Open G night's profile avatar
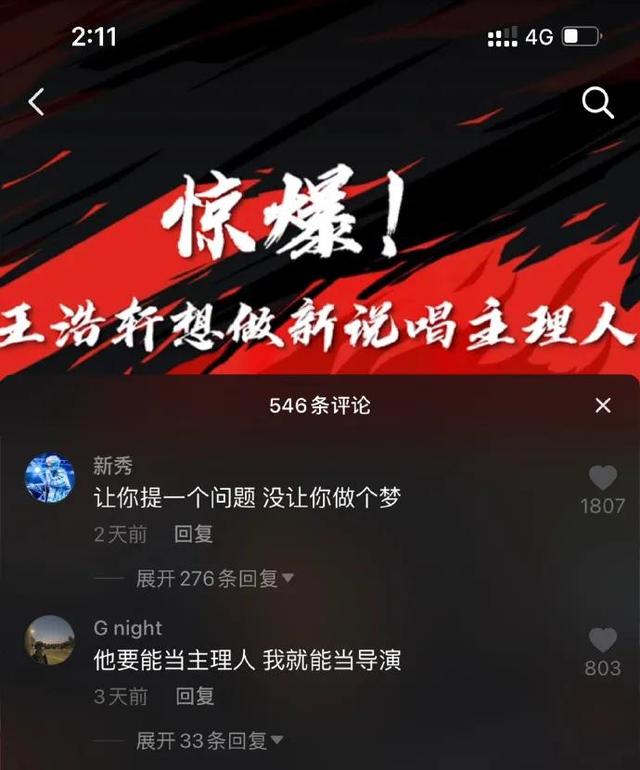640x770 pixels. coord(50,641)
